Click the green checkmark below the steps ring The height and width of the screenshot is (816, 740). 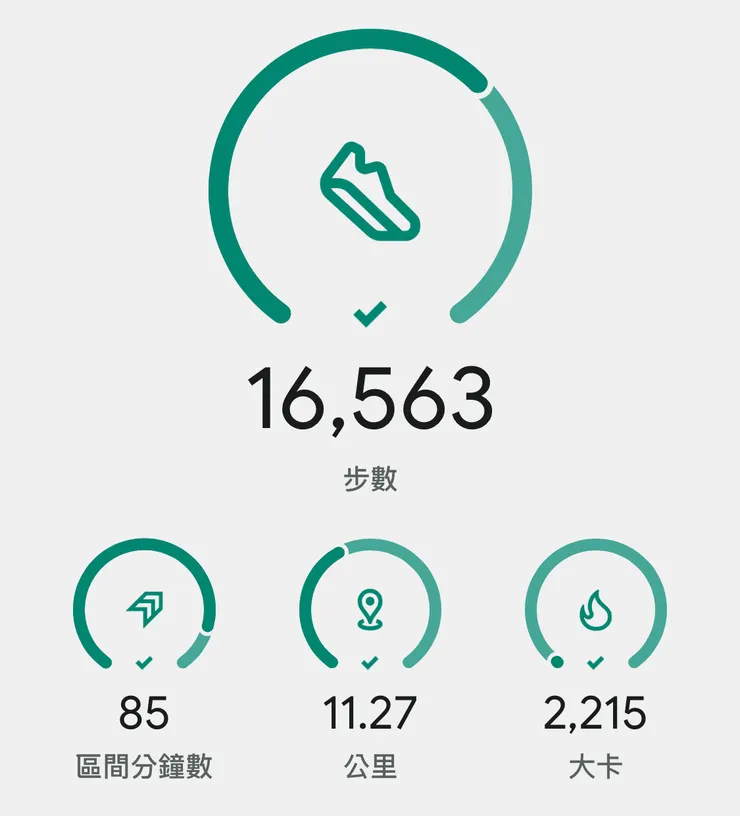pyautogui.click(x=368, y=310)
